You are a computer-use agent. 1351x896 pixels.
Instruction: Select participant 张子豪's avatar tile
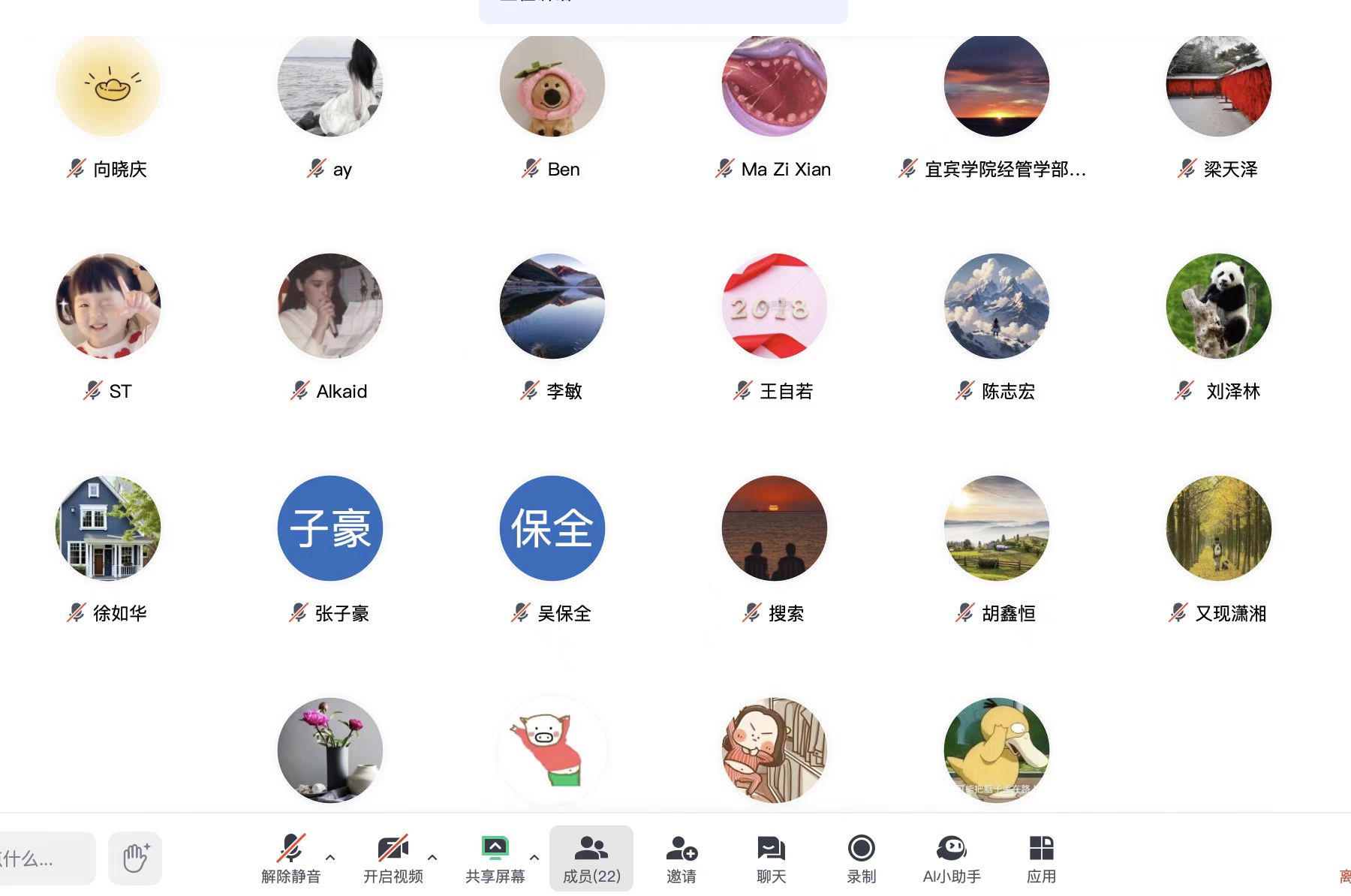pyautogui.click(x=330, y=528)
